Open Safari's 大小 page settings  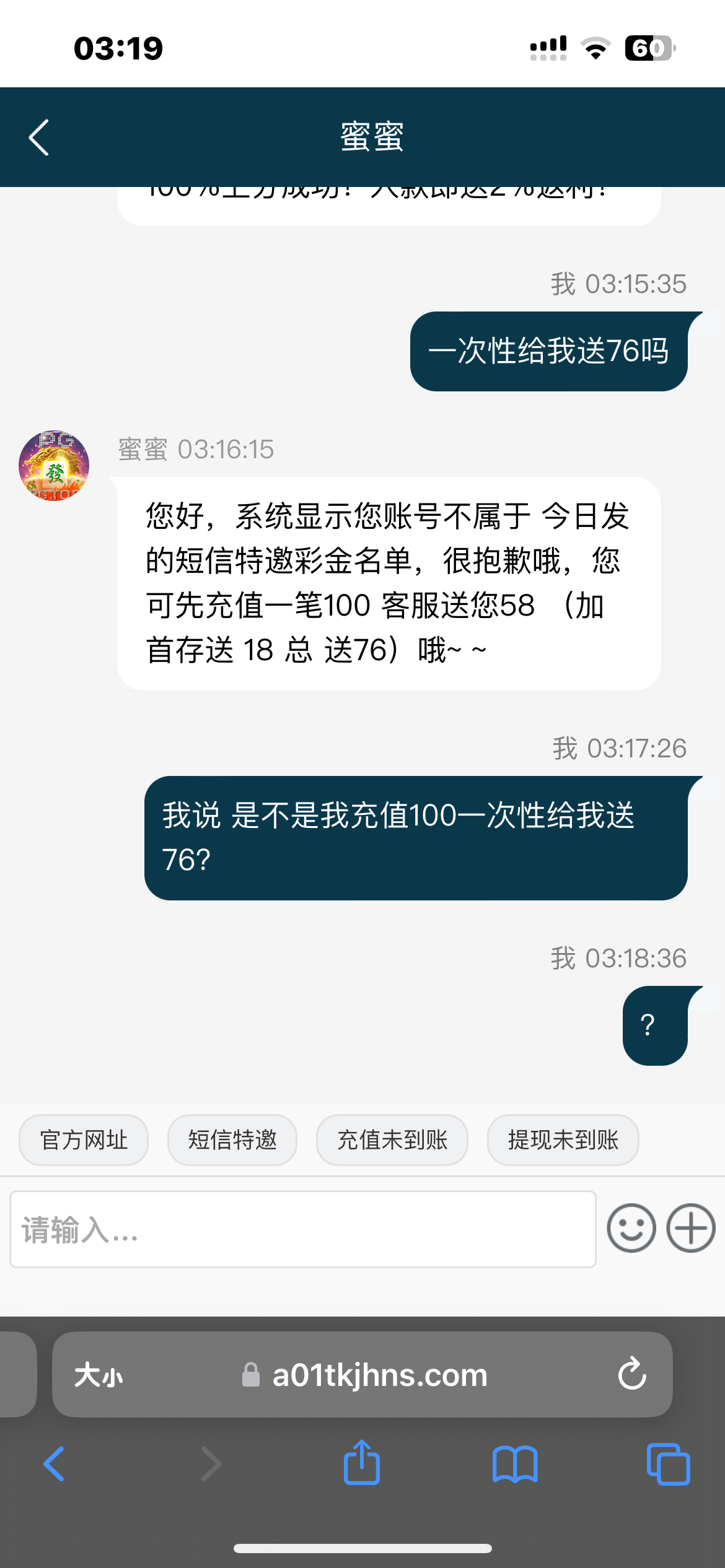click(x=99, y=1375)
